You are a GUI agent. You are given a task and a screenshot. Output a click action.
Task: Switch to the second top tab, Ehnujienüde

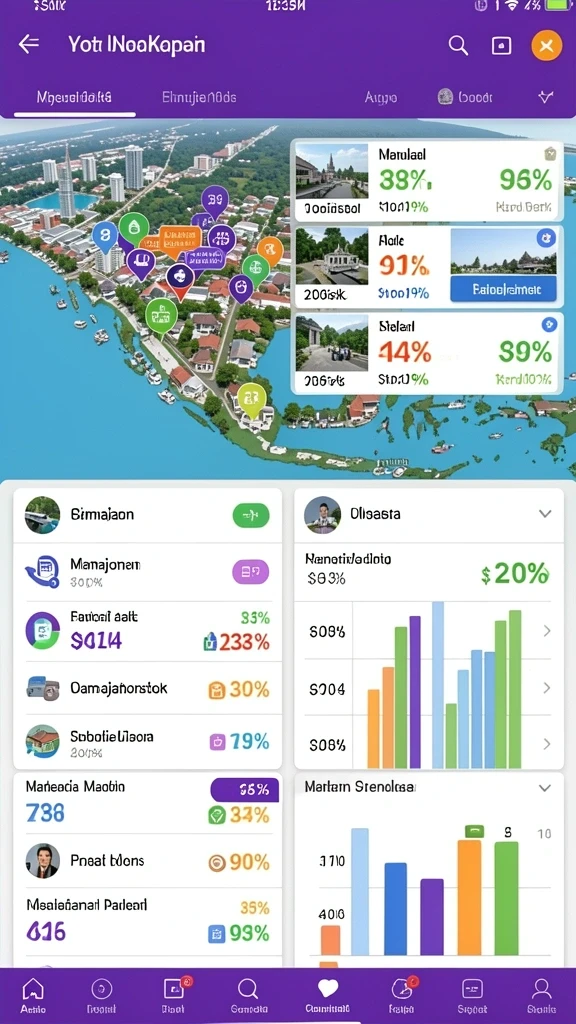[199, 97]
